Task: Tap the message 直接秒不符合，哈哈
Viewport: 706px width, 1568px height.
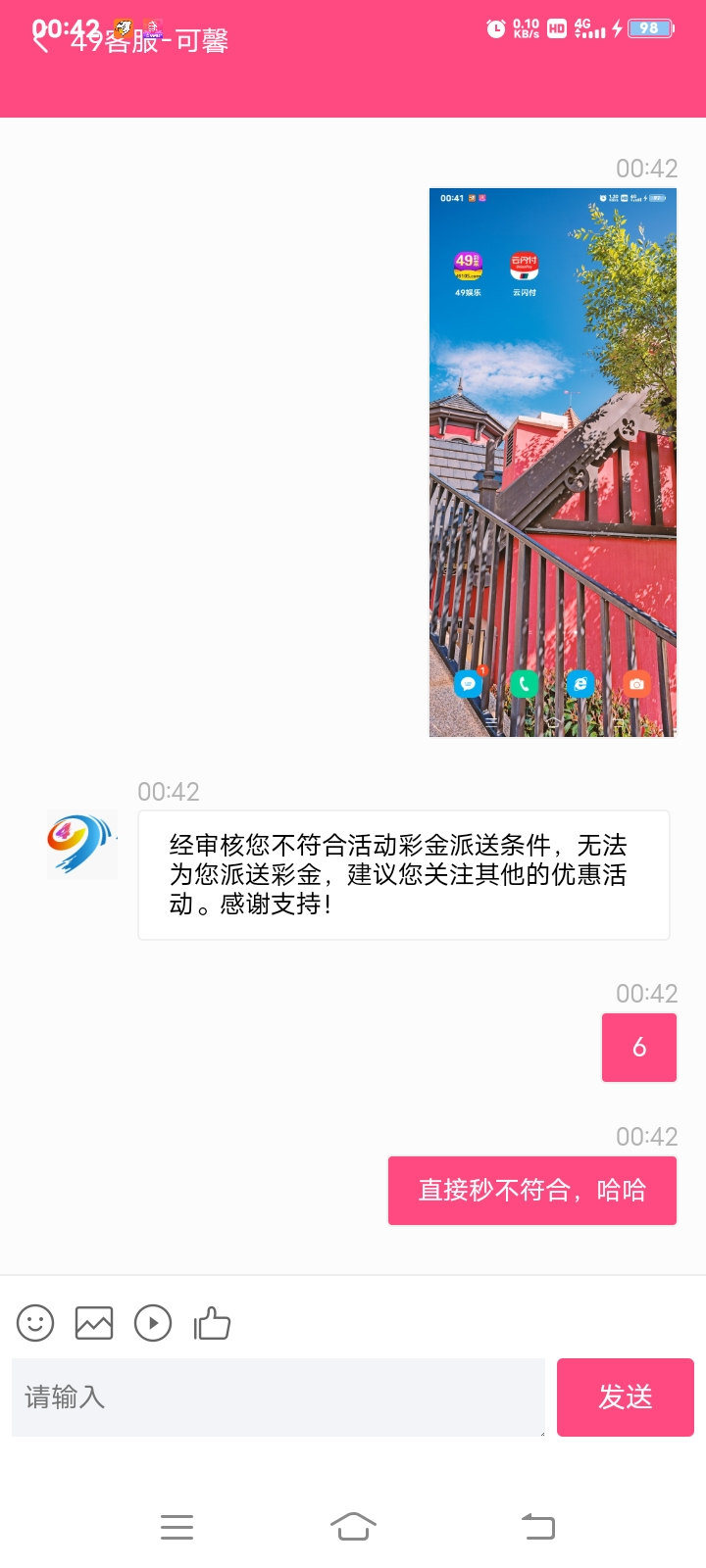Action: click(x=532, y=1189)
